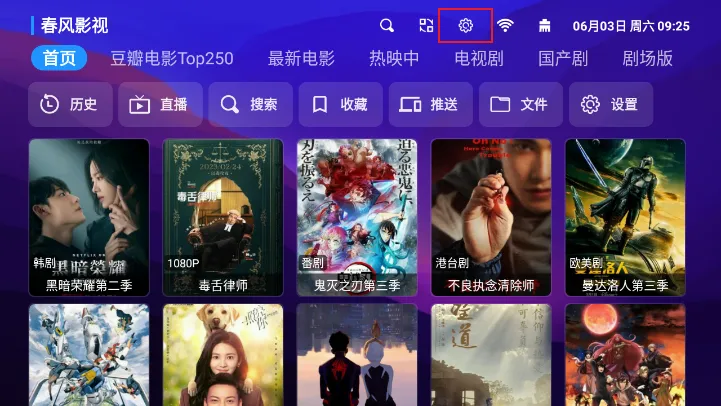
Task: Open the 设置 settings button
Action: coord(610,104)
